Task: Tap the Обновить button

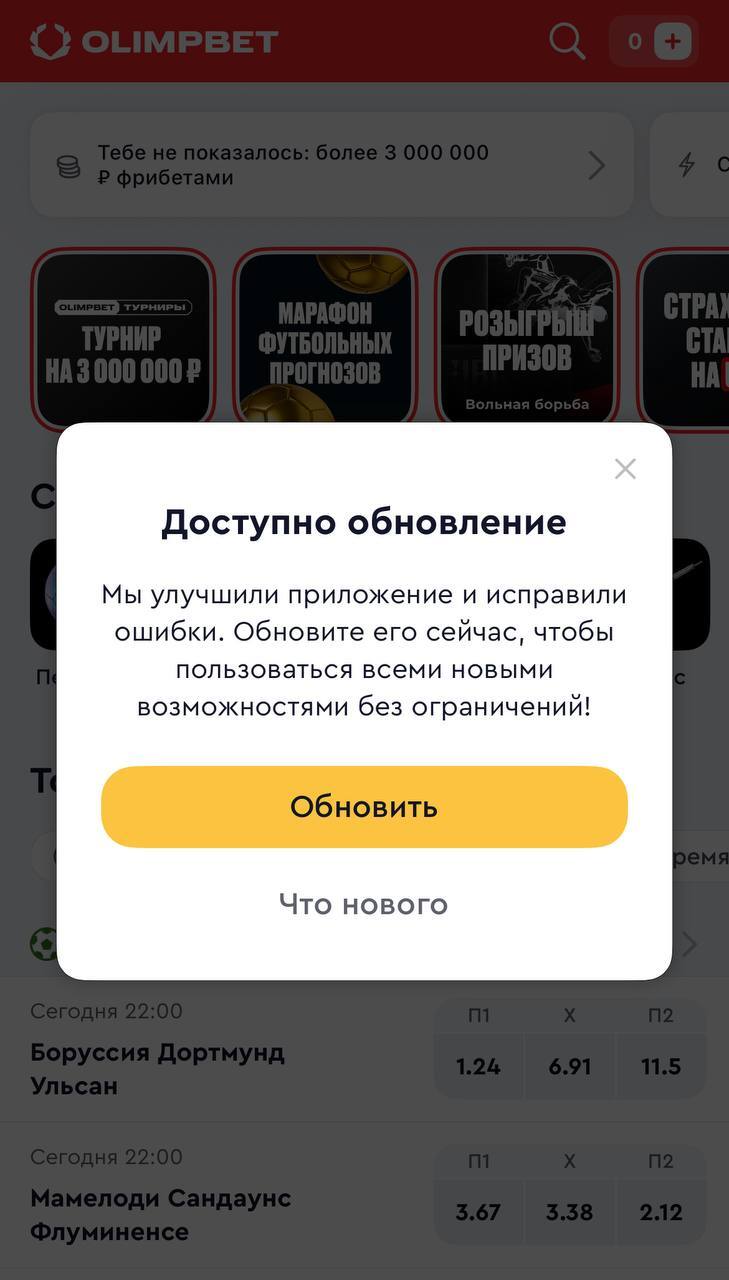Action: 364,807
